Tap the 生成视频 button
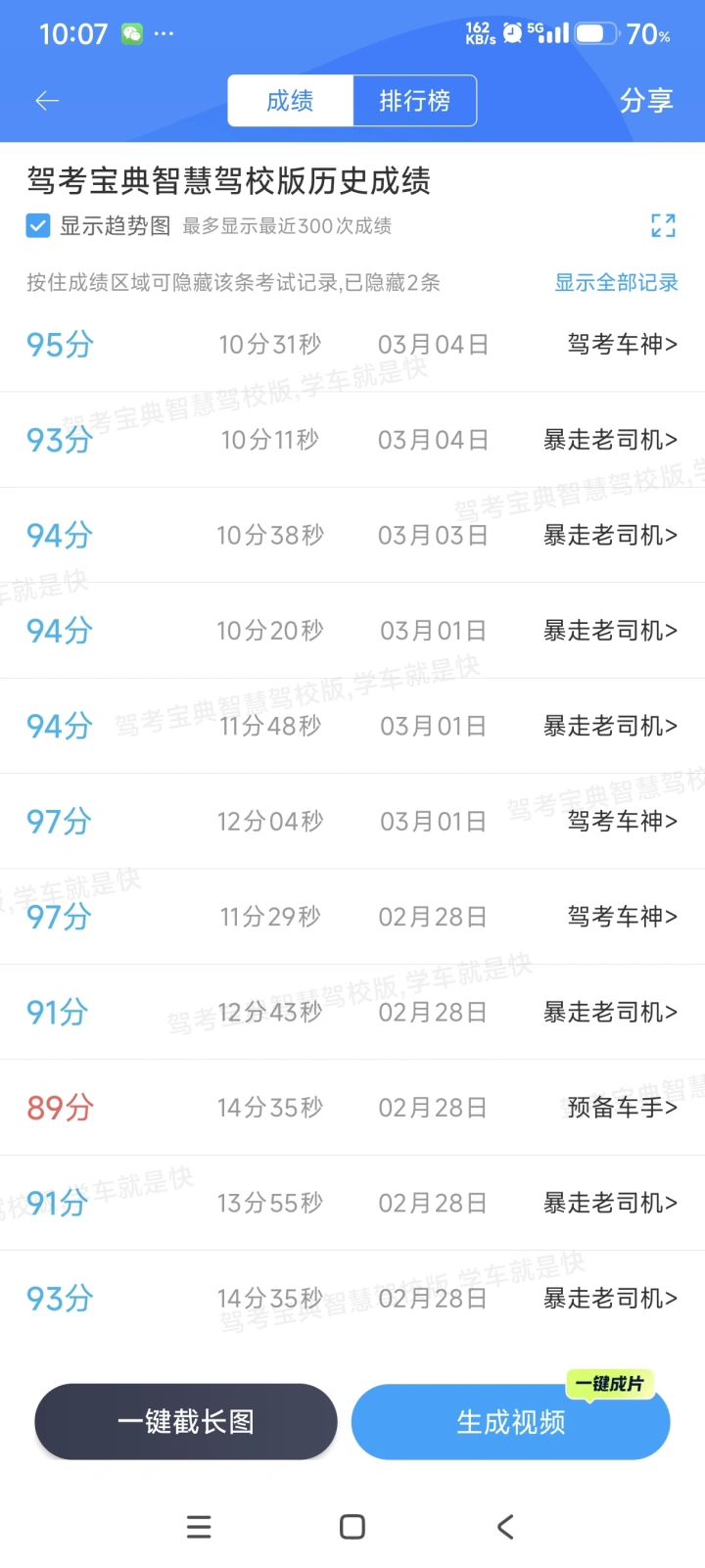This screenshot has width=705, height=1568. 510,1422
